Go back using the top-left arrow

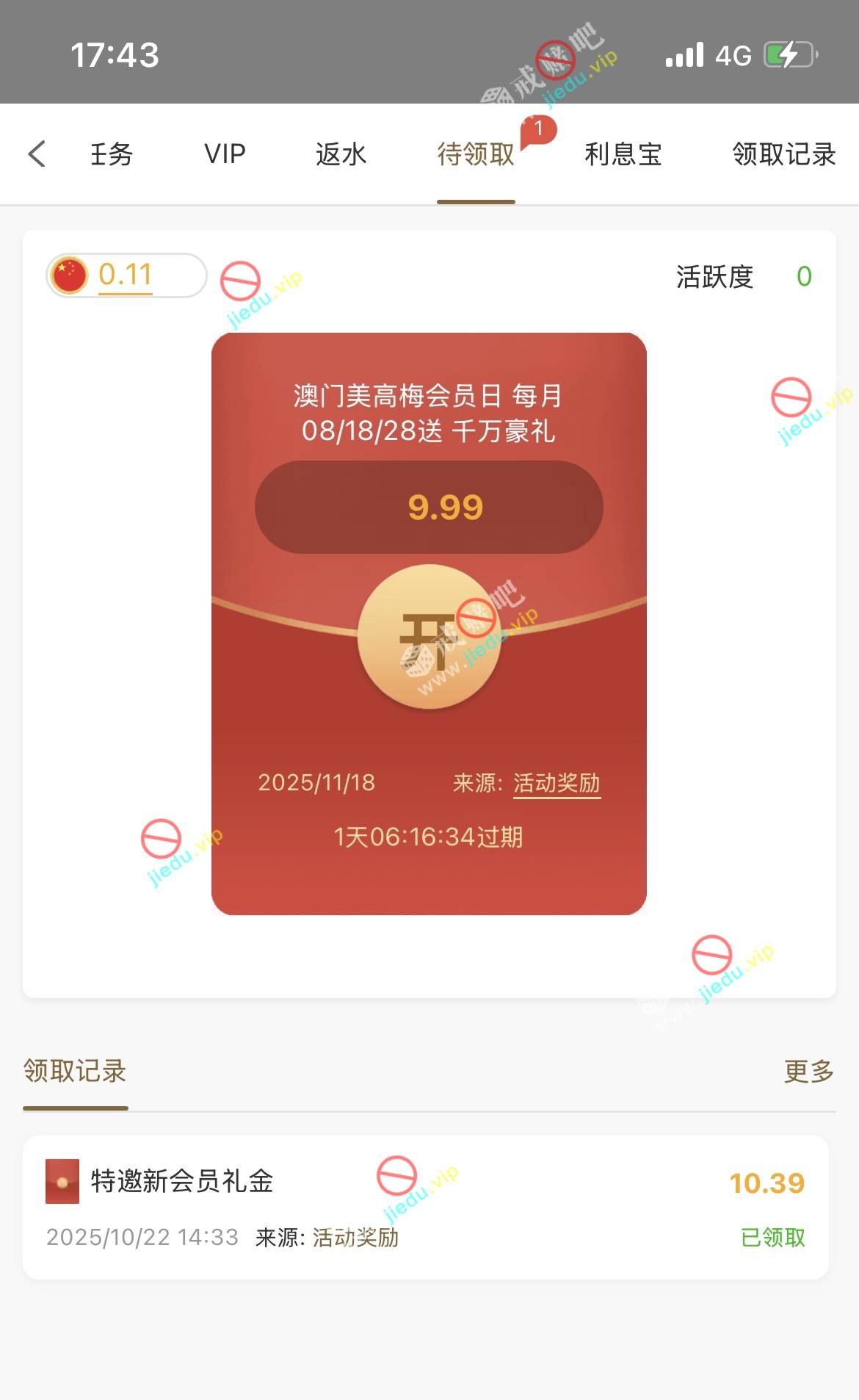click(37, 154)
